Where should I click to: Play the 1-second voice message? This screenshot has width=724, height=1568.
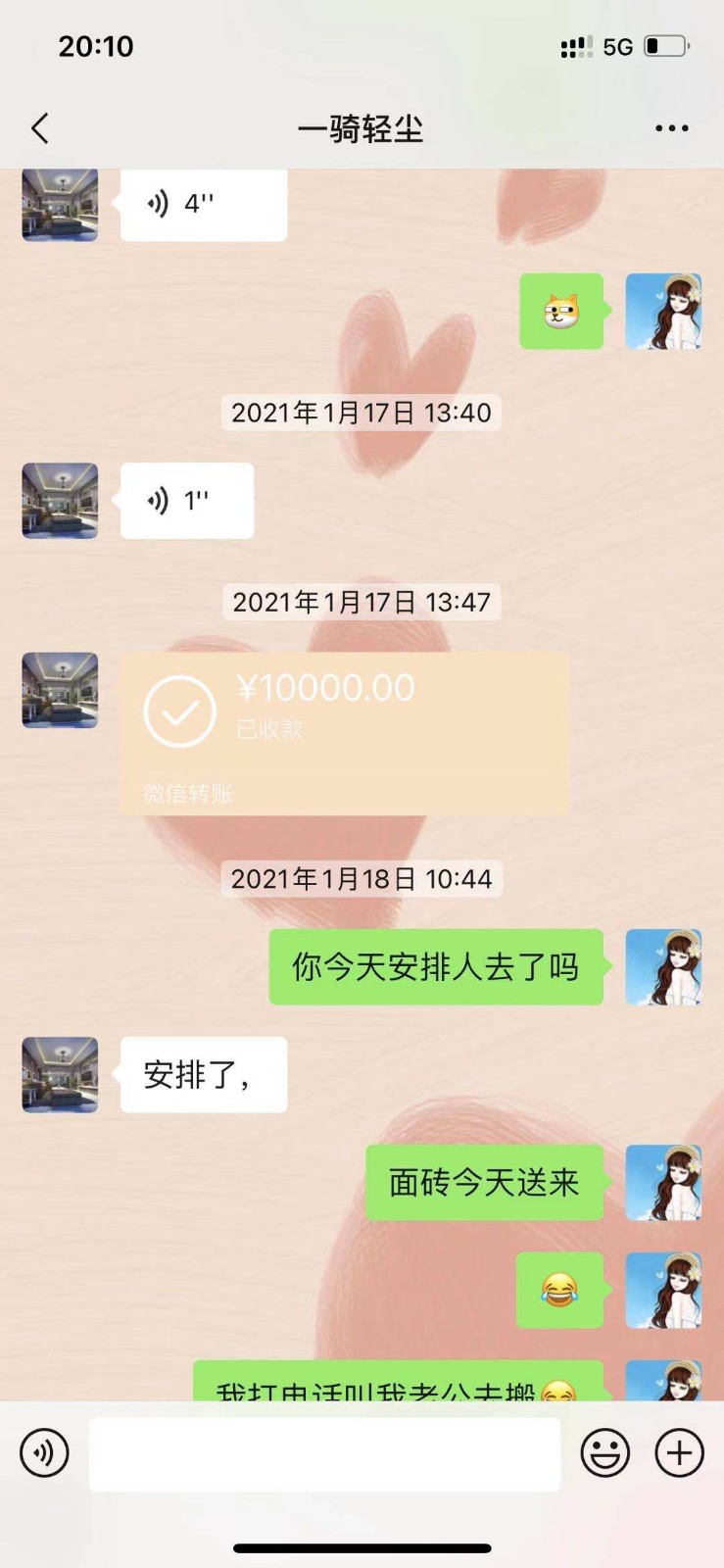(x=186, y=501)
